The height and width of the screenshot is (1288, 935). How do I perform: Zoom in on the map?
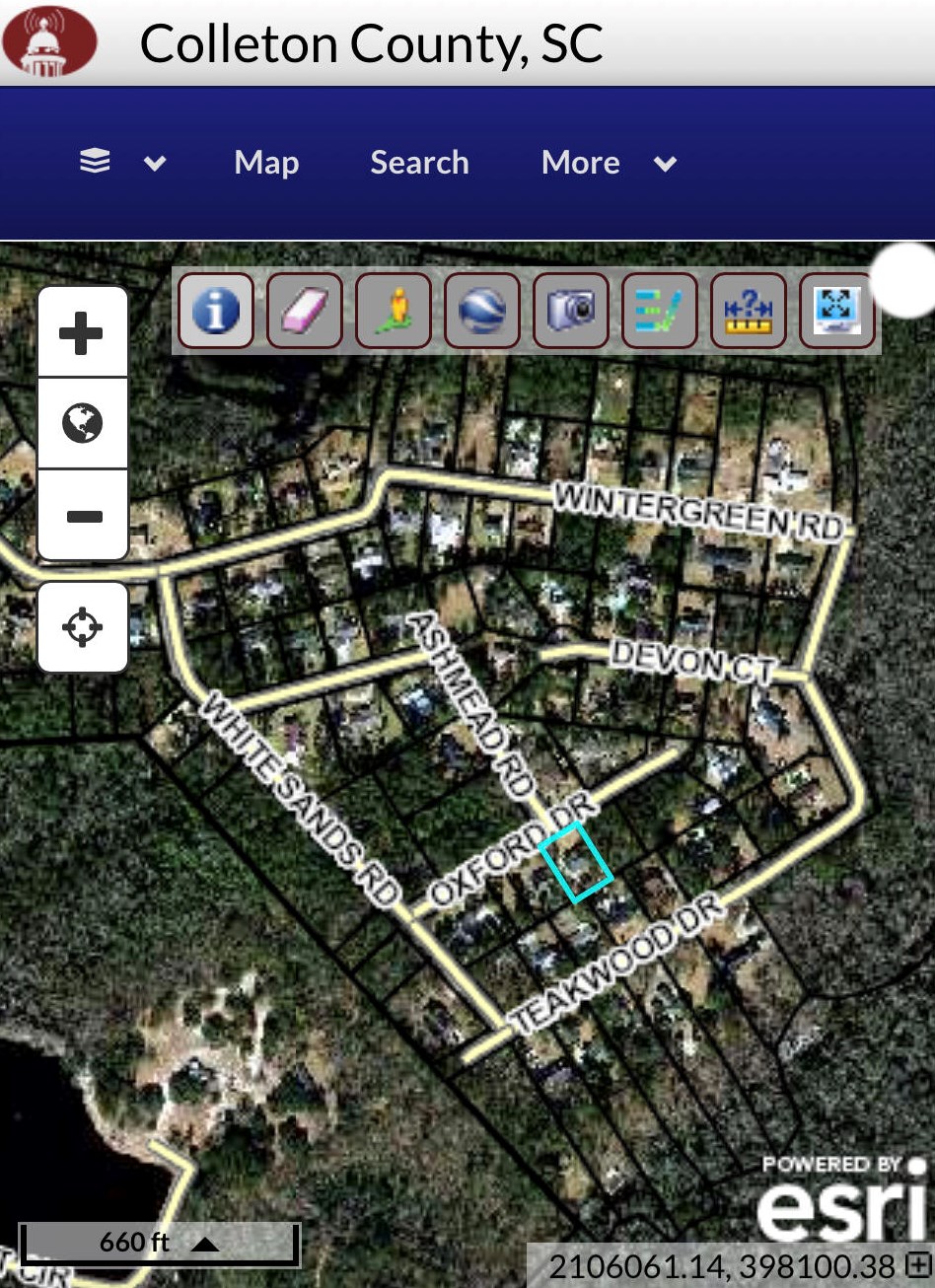[x=82, y=333]
